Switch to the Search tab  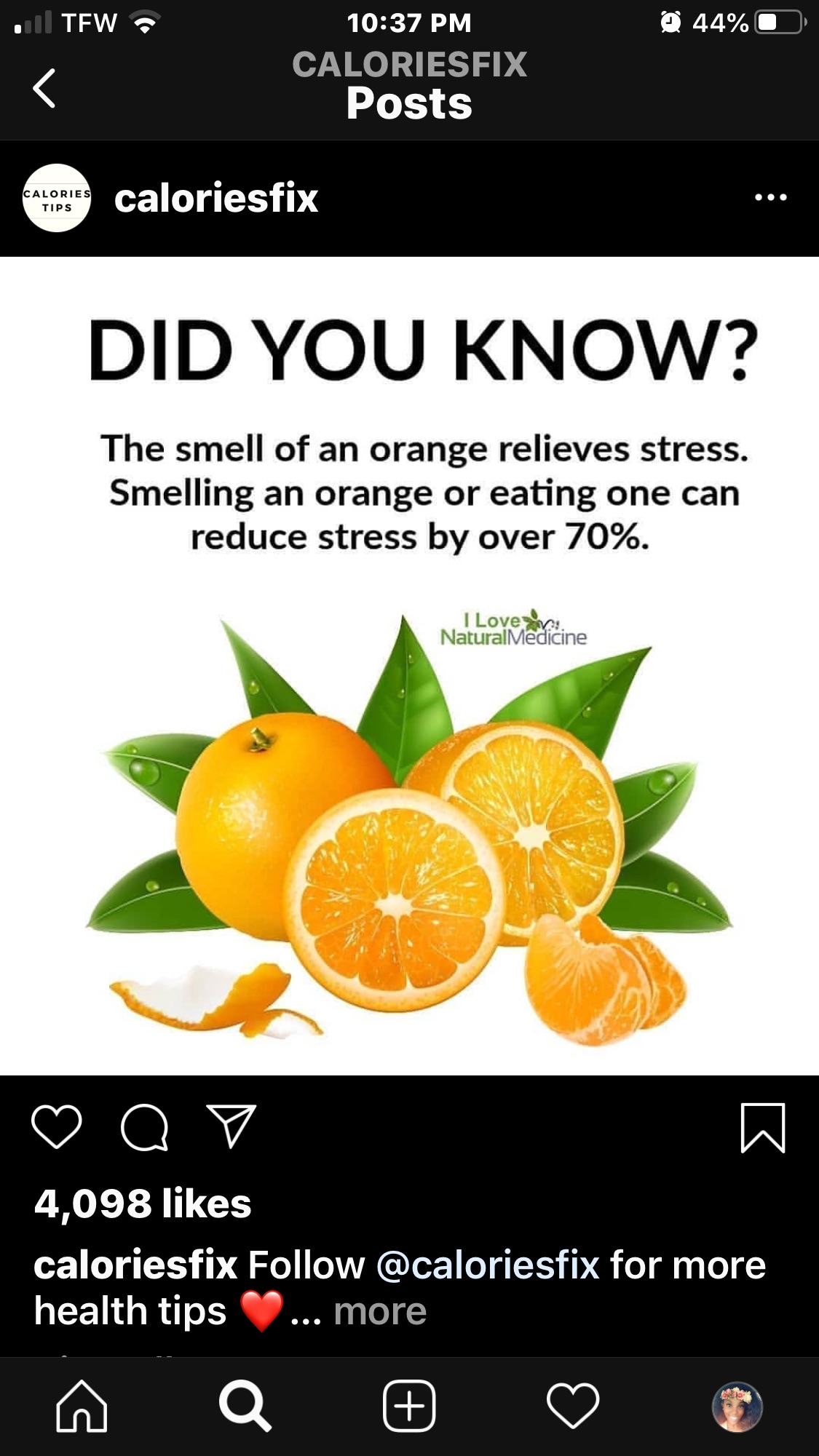click(x=245, y=1406)
